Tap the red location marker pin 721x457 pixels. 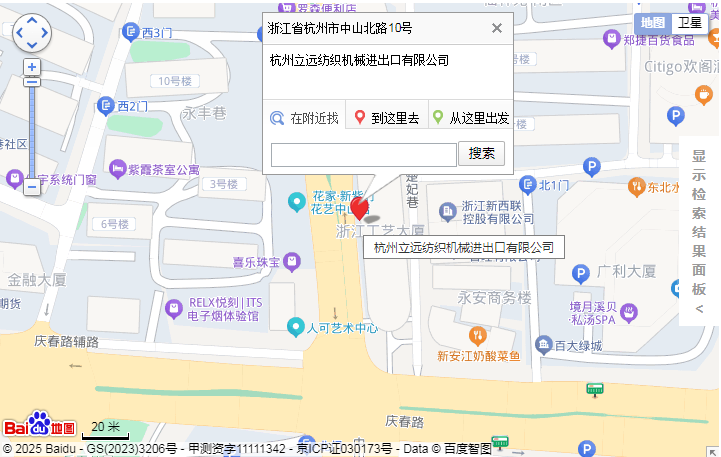click(361, 207)
